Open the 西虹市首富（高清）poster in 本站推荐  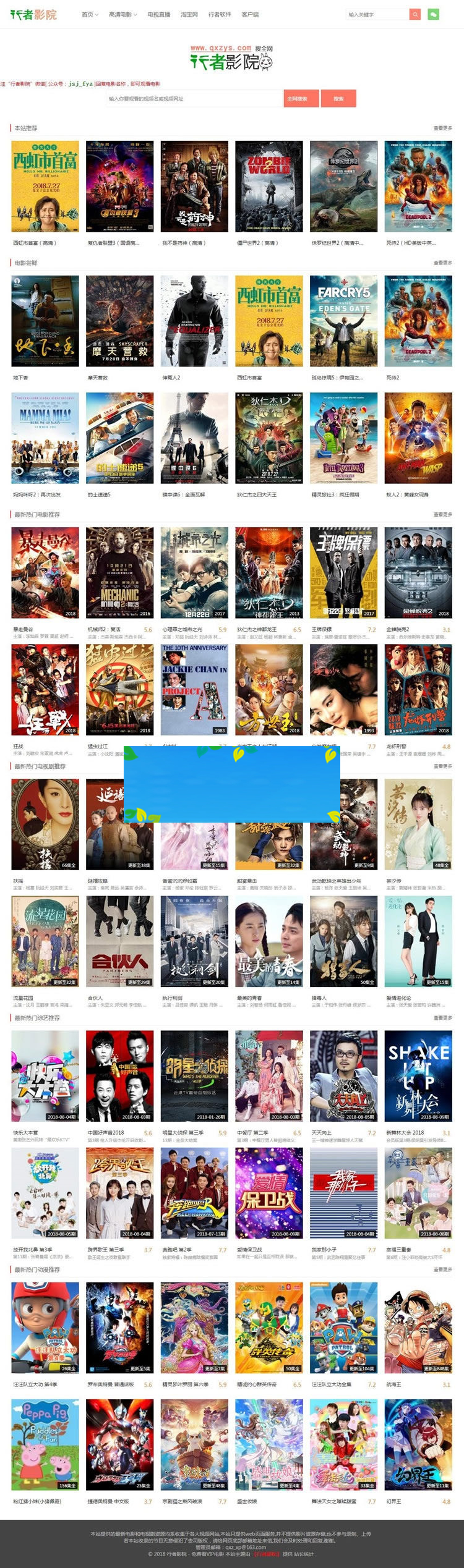coord(45,186)
